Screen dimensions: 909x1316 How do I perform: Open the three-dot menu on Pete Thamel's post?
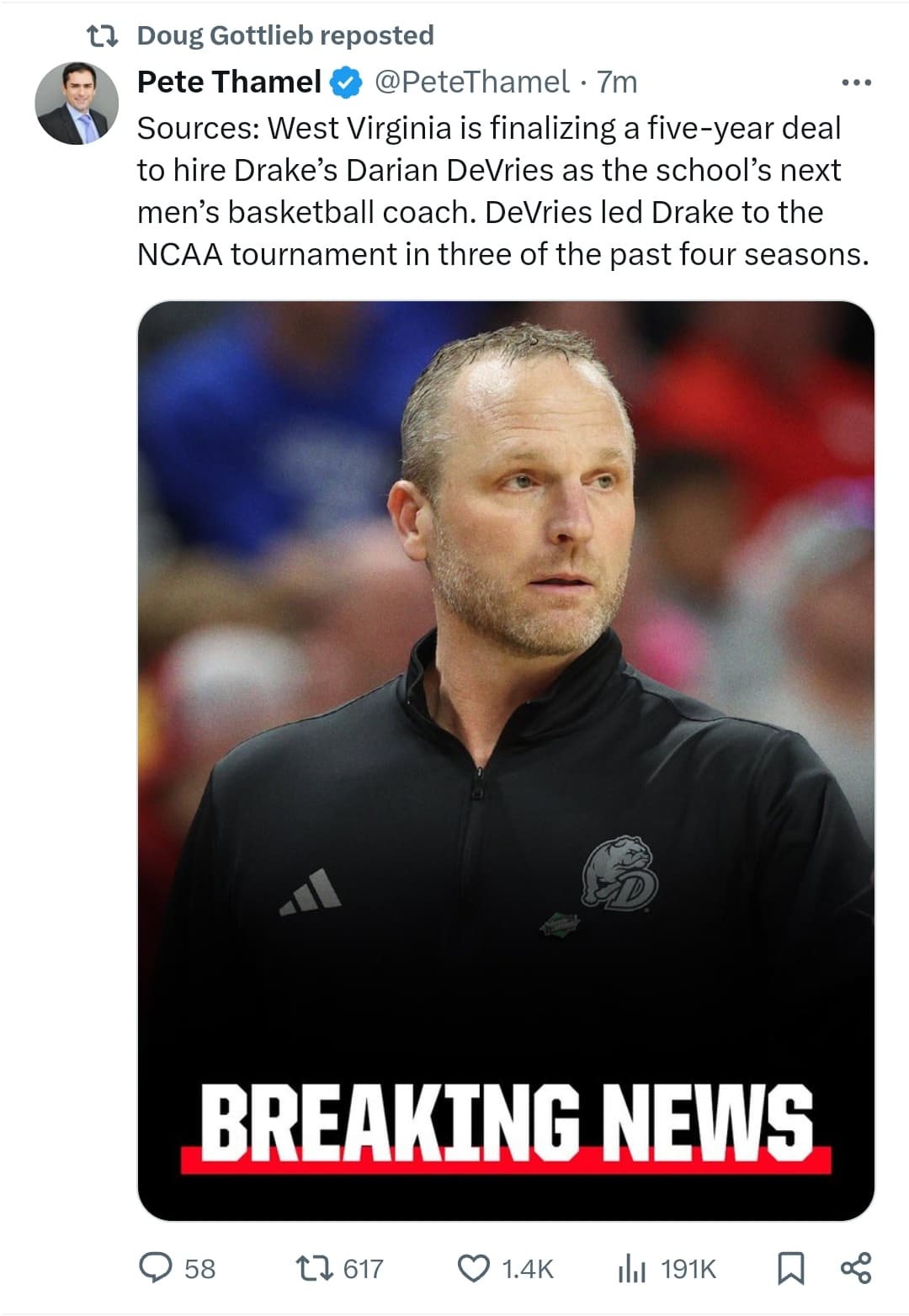[x=855, y=82]
